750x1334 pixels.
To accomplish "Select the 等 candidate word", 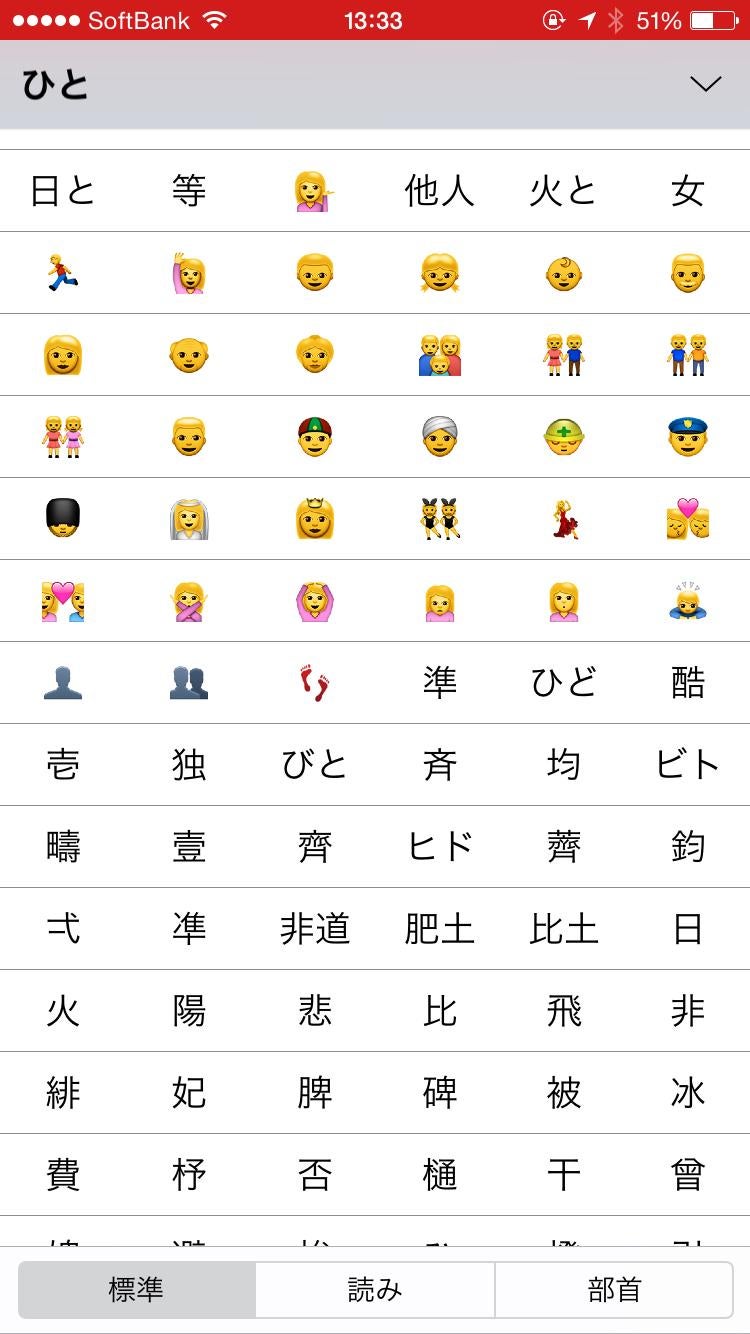I will point(188,190).
